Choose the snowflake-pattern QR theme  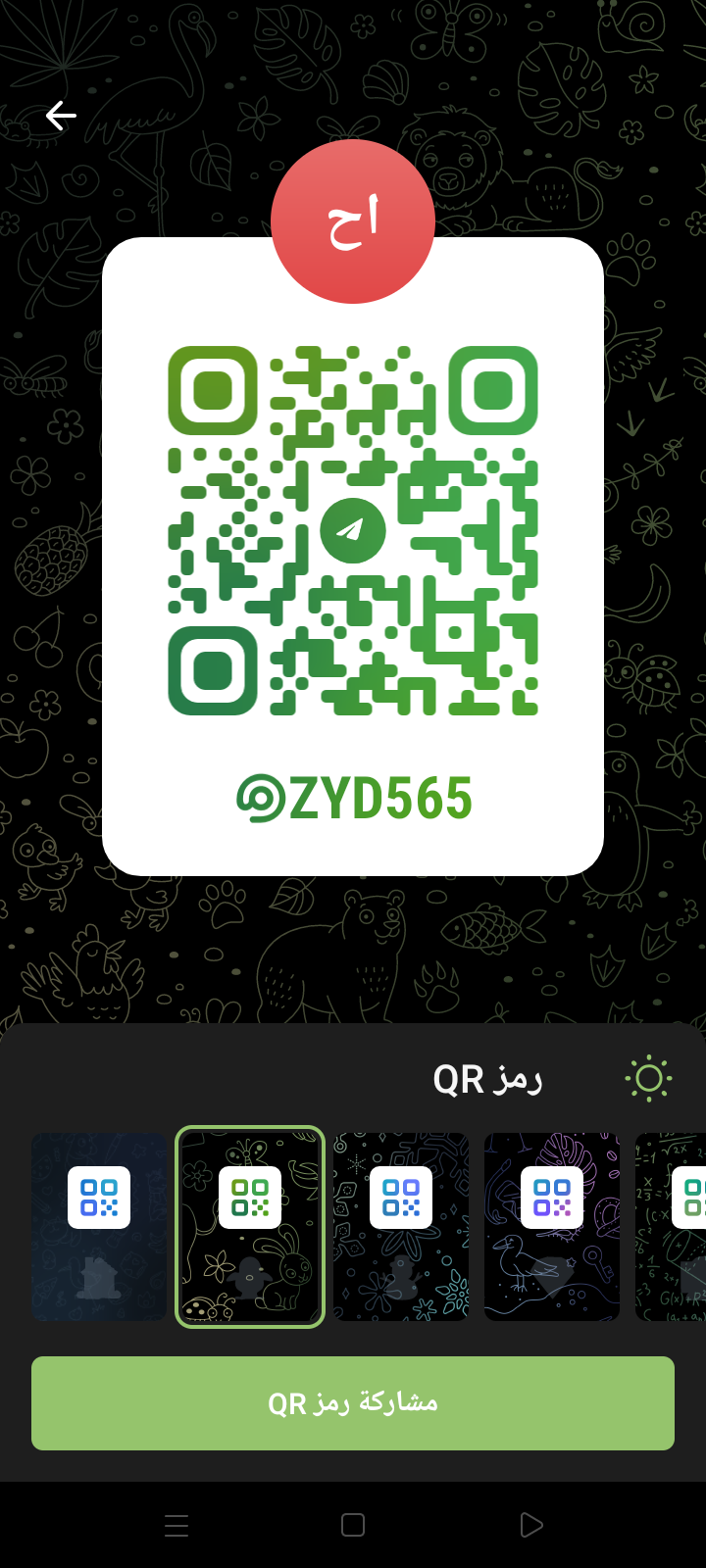click(x=401, y=1227)
